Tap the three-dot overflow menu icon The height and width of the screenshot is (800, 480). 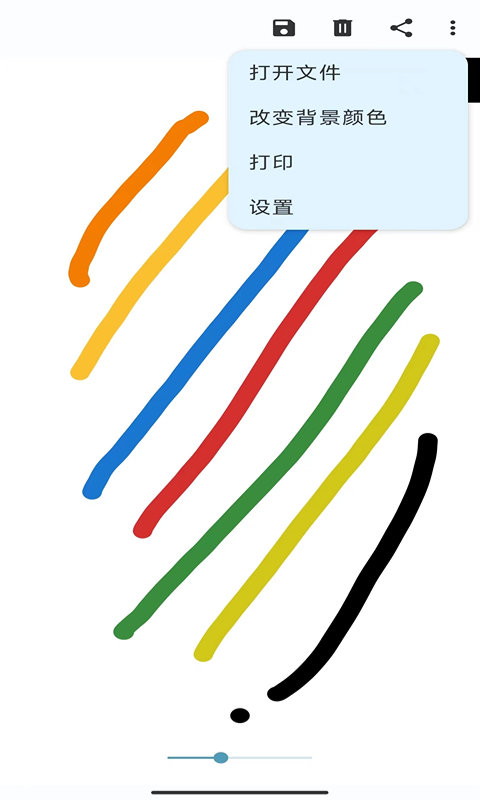tap(452, 28)
